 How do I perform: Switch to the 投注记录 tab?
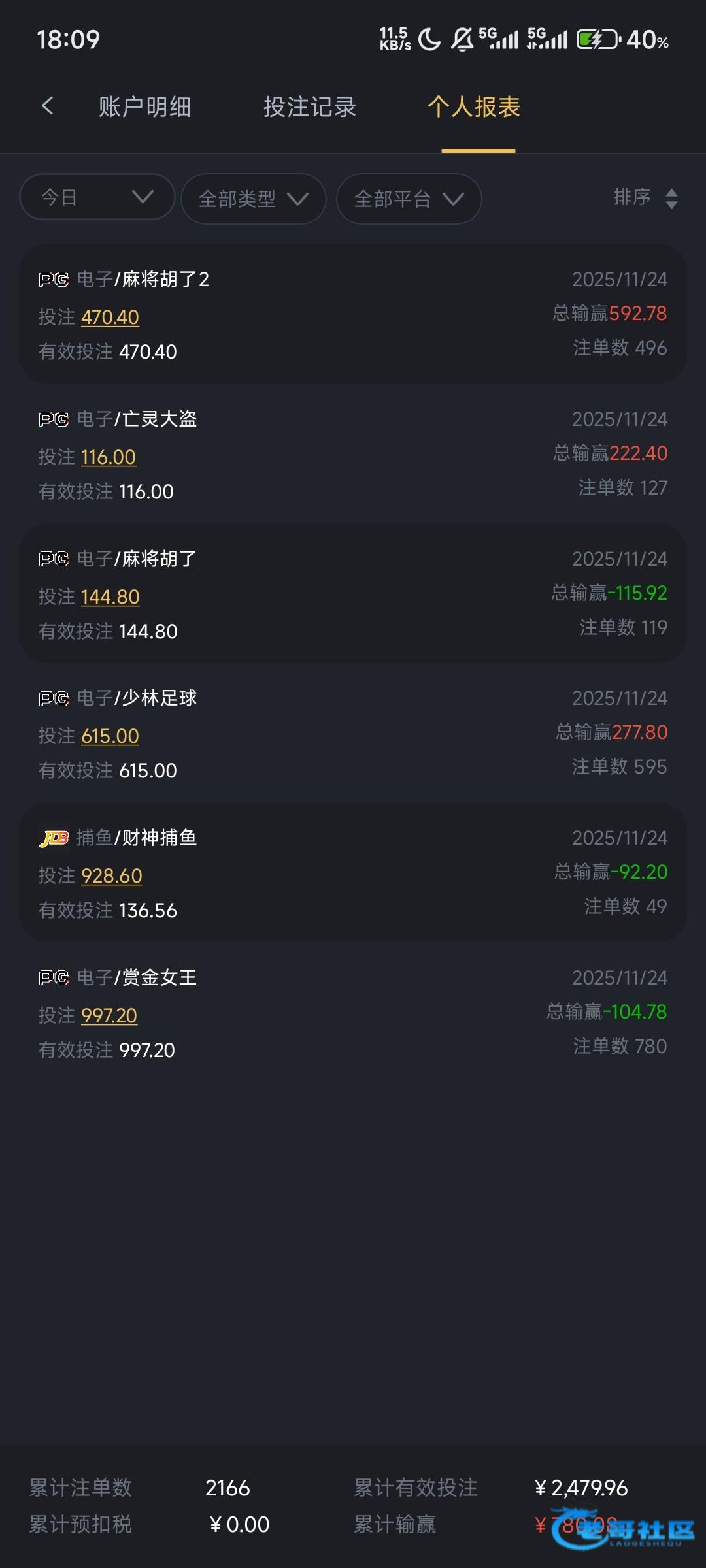tap(310, 107)
